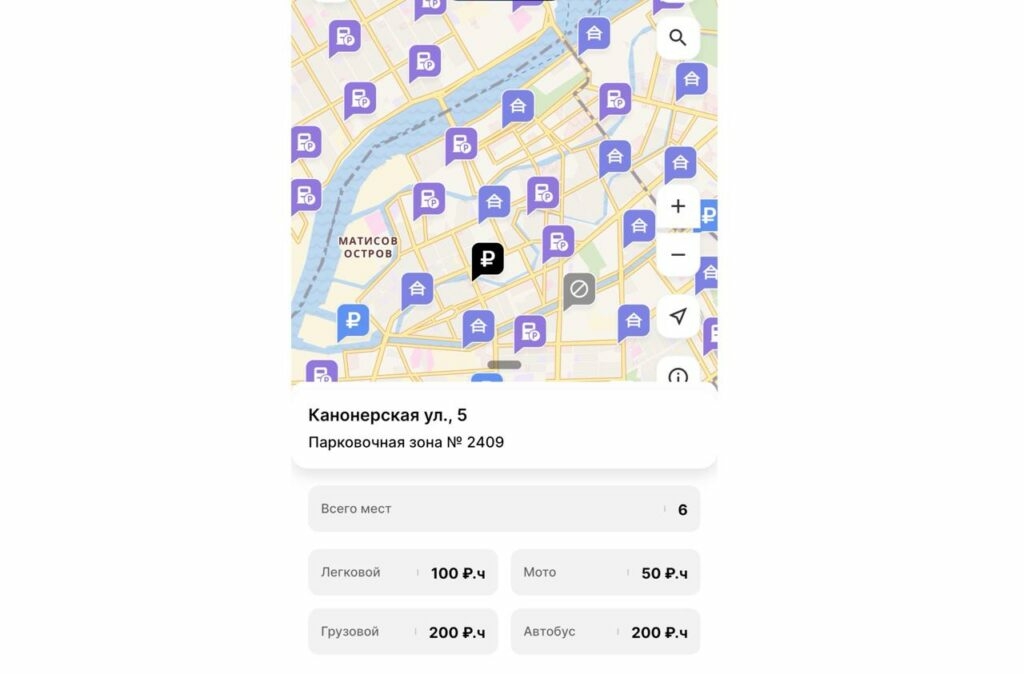Zoom in with the plus button
This screenshot has height=674, width=1024.
[678, 206]
